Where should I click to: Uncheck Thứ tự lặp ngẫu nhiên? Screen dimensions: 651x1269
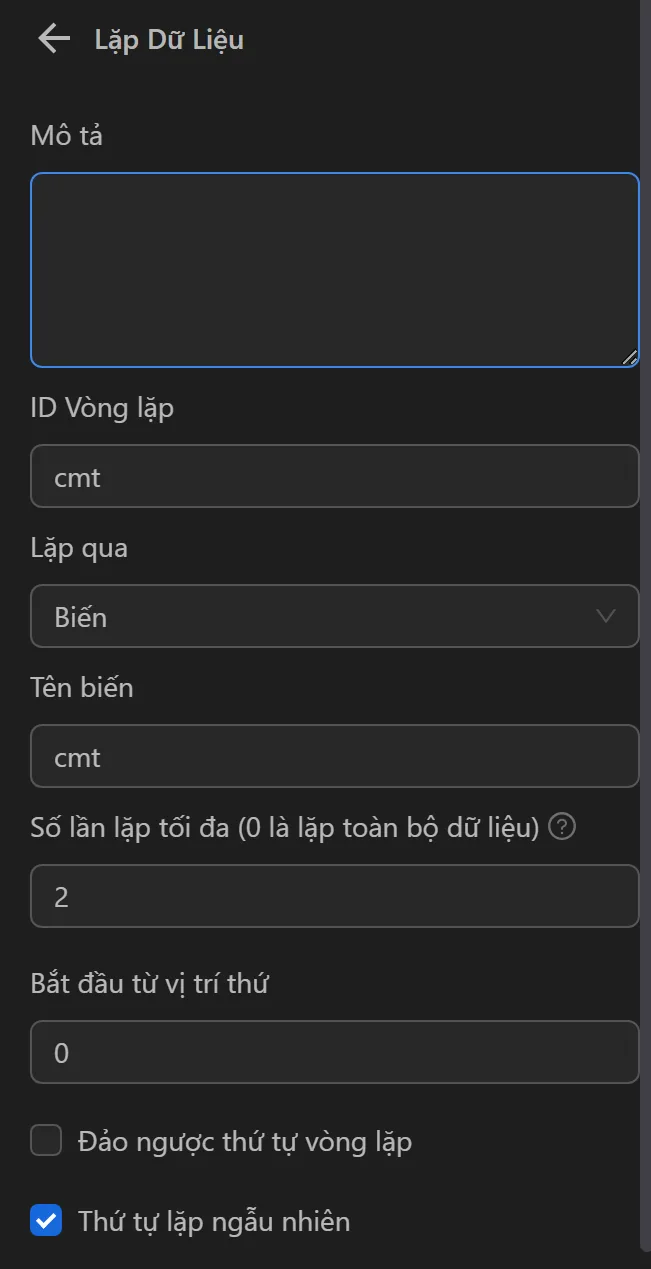click(46, 1220)
